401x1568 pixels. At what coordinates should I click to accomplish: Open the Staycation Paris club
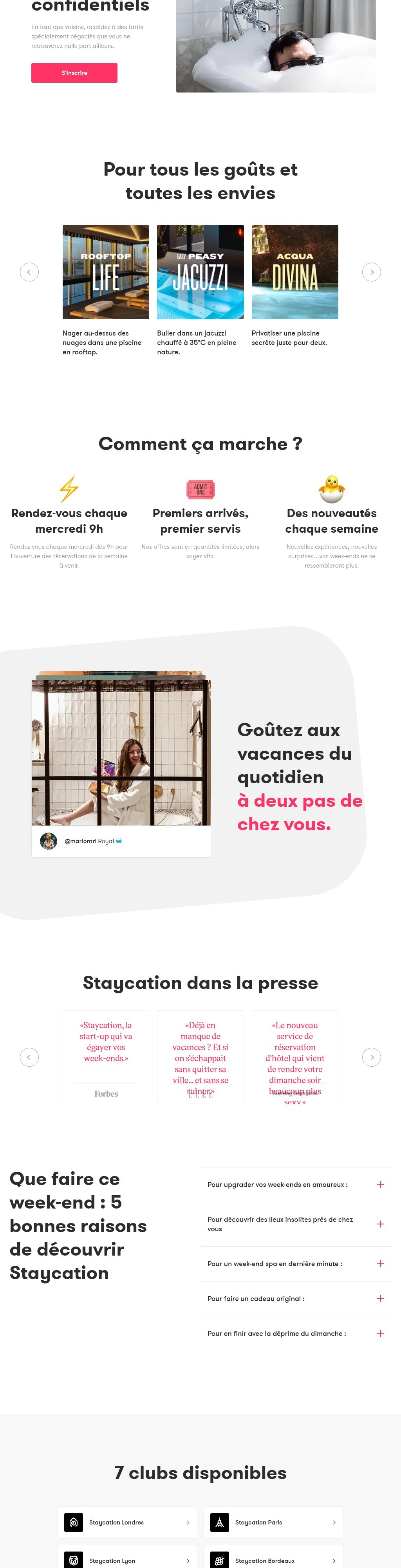click(x=273, y=1522)
